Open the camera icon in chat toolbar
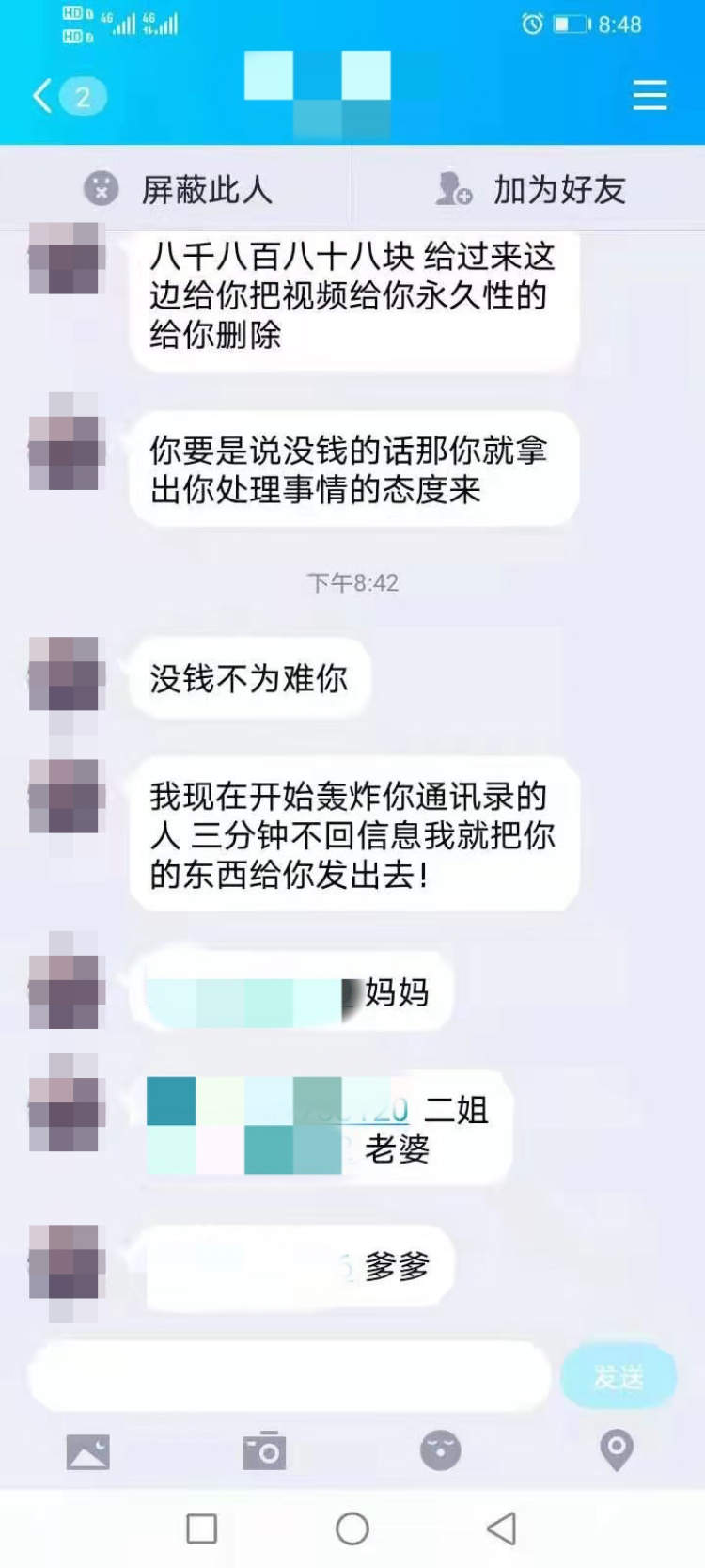 tap(264, 1450)
